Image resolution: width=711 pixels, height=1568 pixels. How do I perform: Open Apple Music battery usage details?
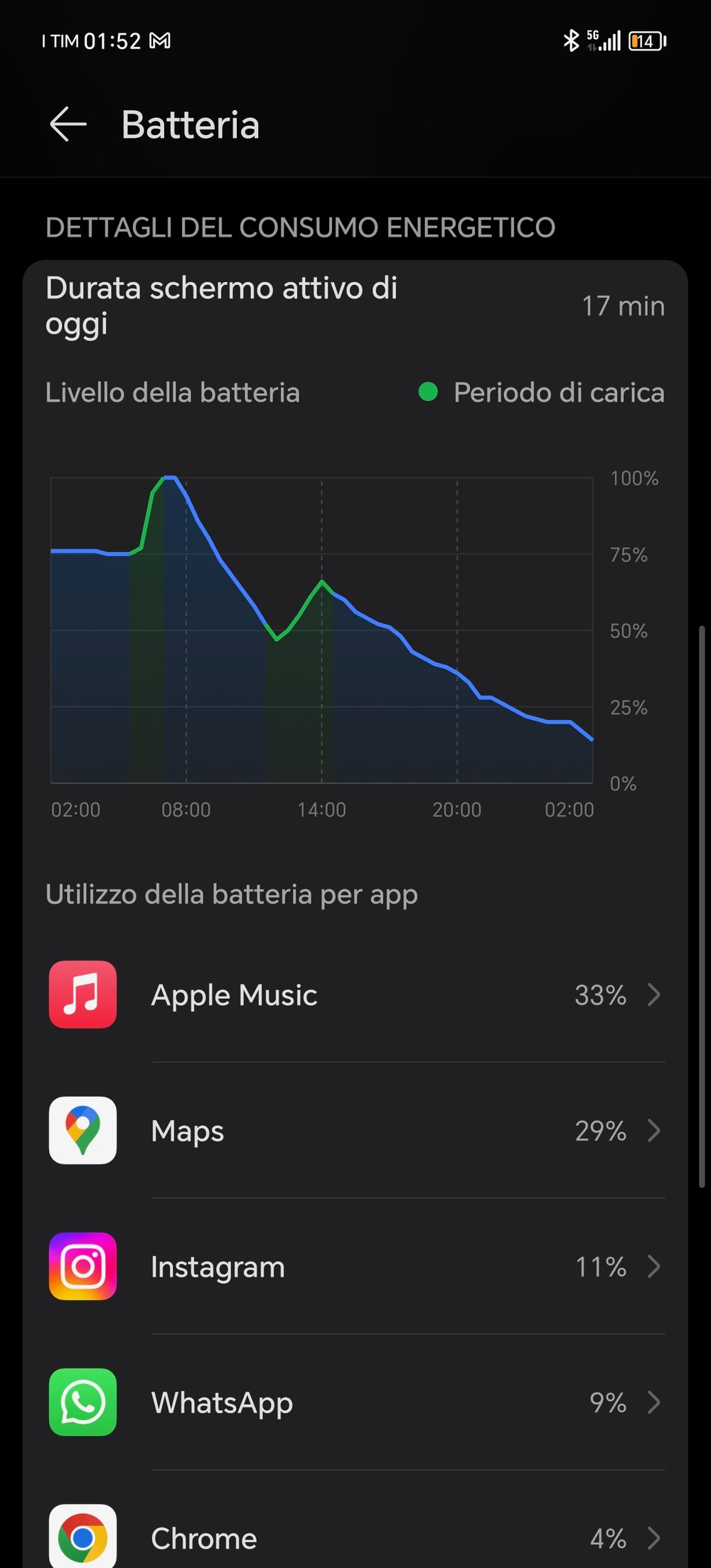pos(355,995)
